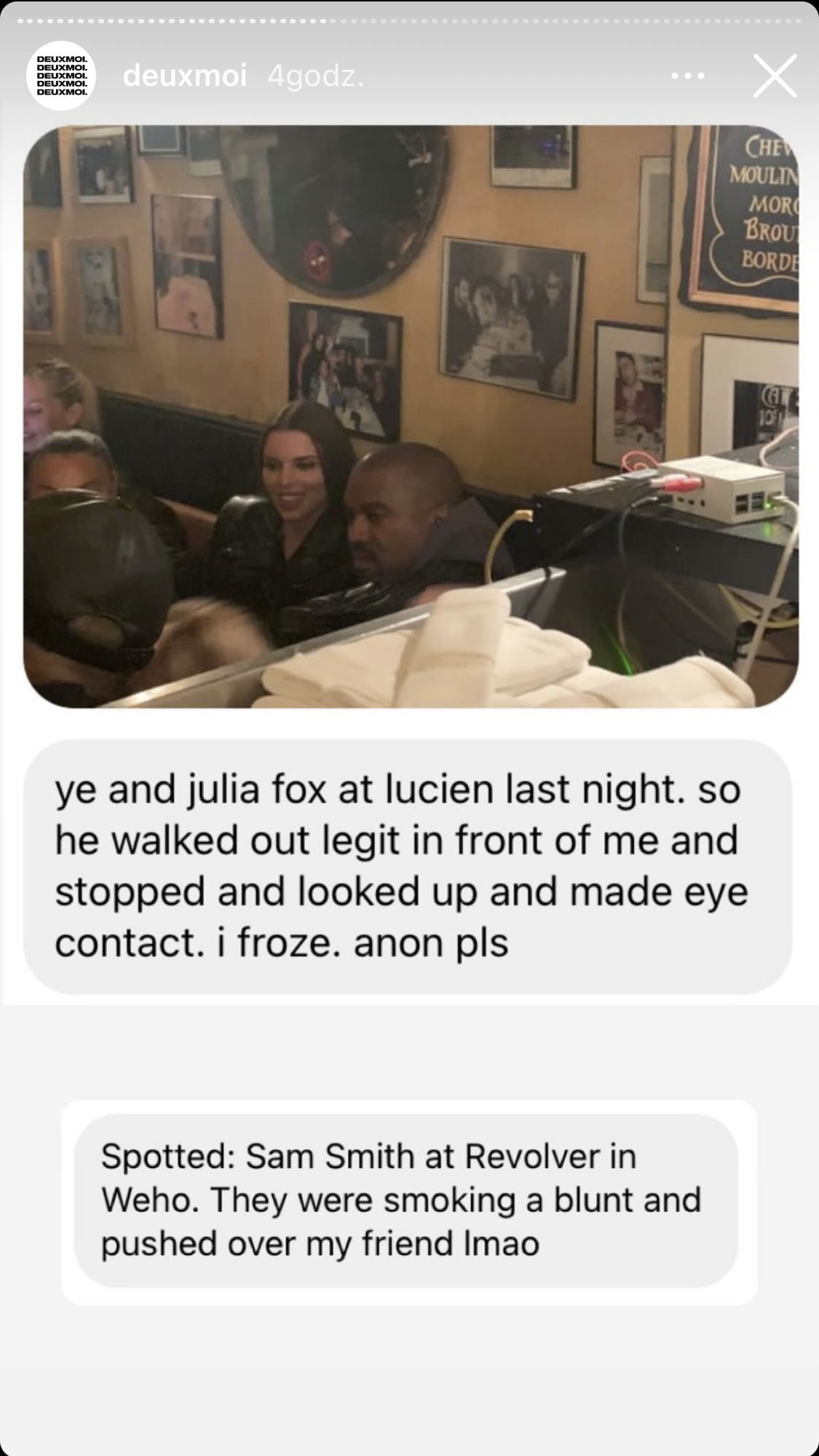This screenshot has height=1456, width=819.
Task: Open deuxmoi profile picture
Action: coord(62,76)
